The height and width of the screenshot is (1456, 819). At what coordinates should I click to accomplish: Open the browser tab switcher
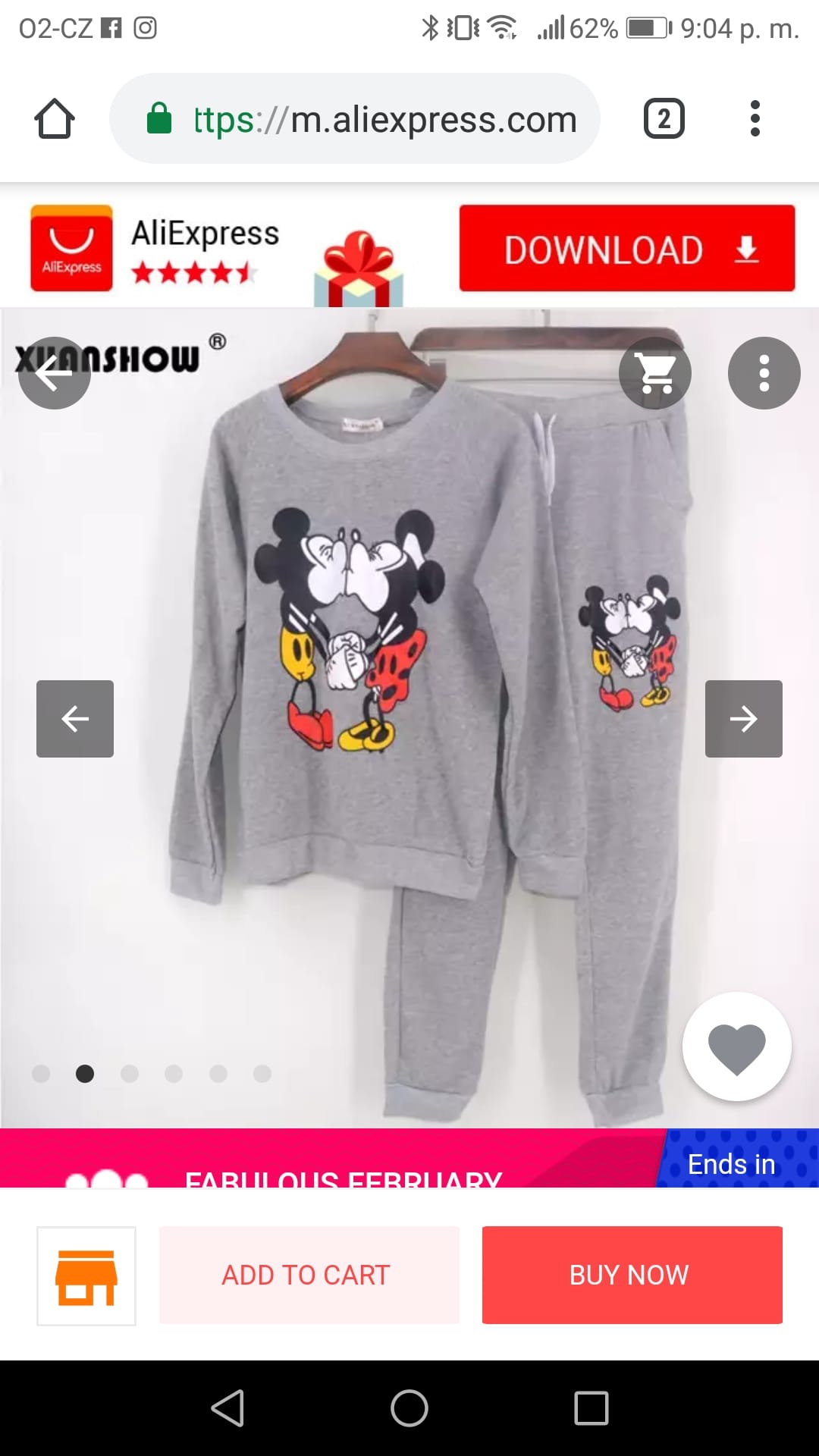click(x=664, y=119)
